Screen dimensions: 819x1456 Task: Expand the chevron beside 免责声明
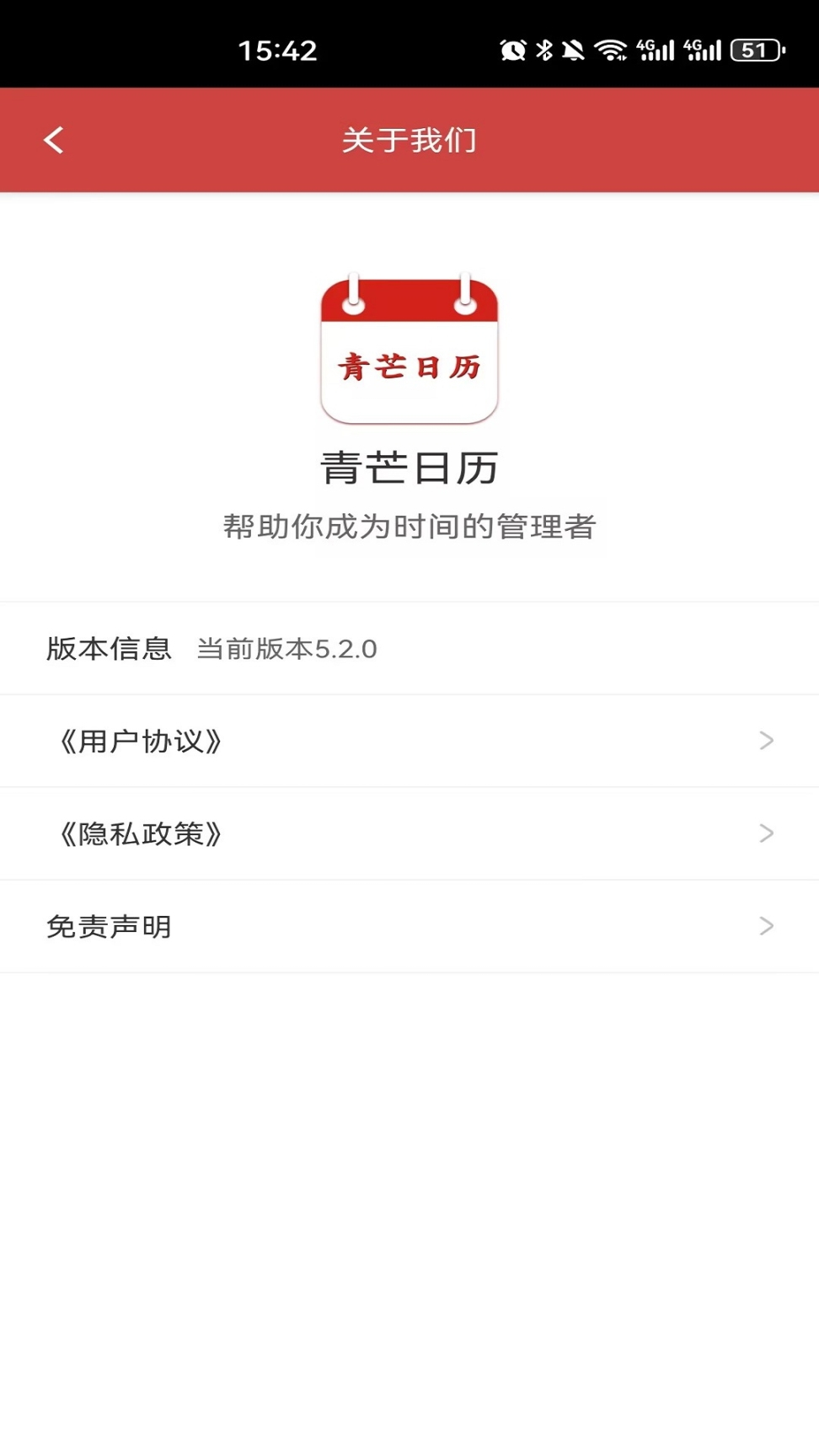pyautogui.click(x=765, y=926)
